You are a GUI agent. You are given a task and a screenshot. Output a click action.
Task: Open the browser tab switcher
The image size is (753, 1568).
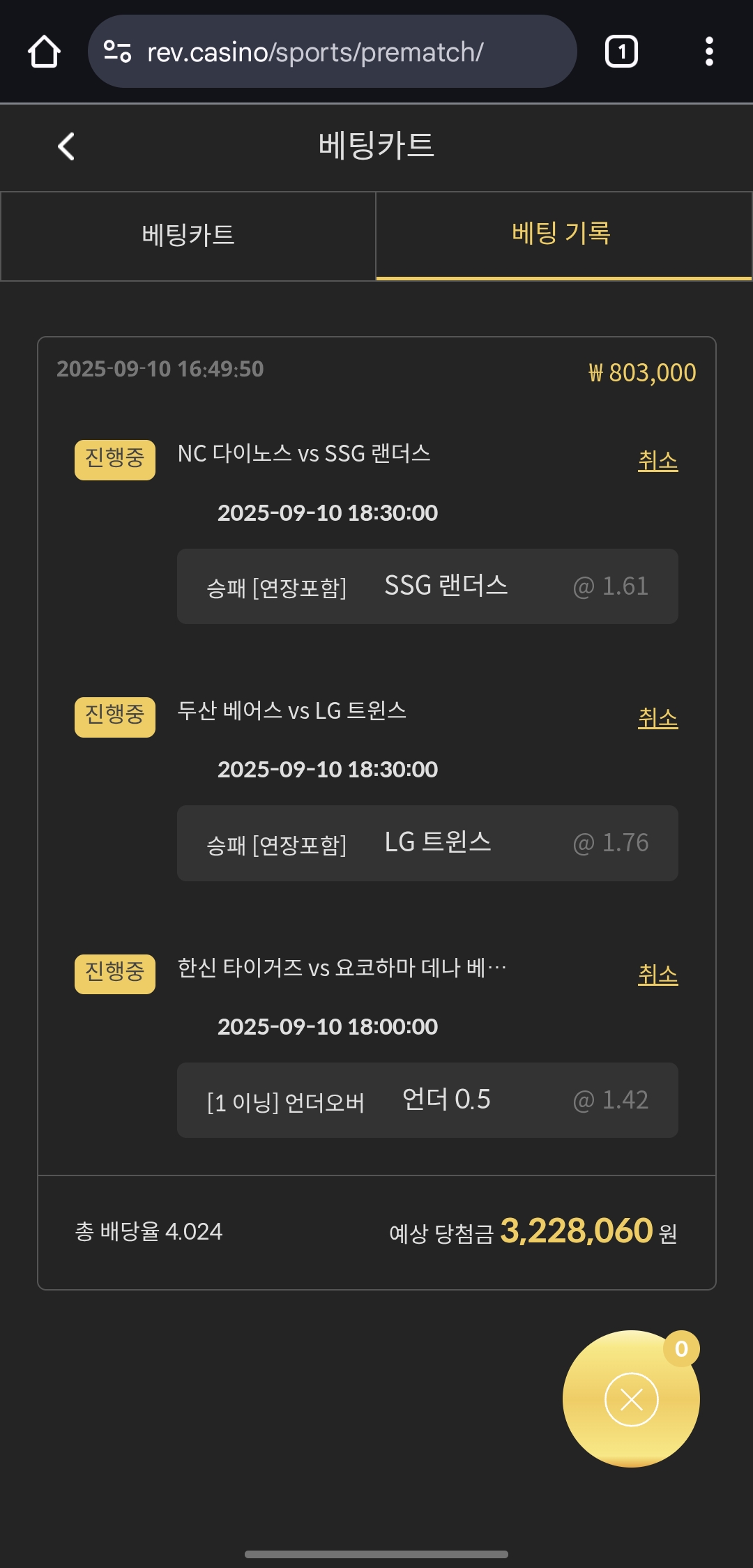pyautogui.click(x=621, y=52)
